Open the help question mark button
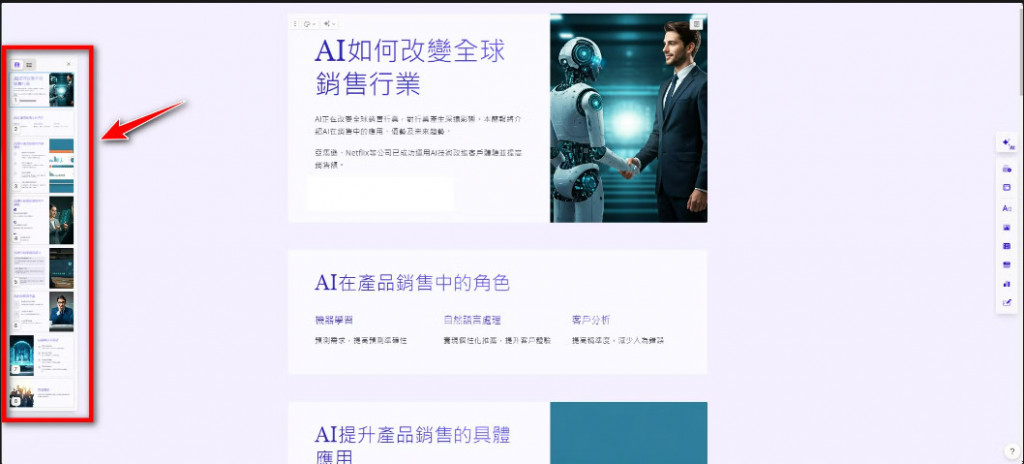 [1013, 453]
